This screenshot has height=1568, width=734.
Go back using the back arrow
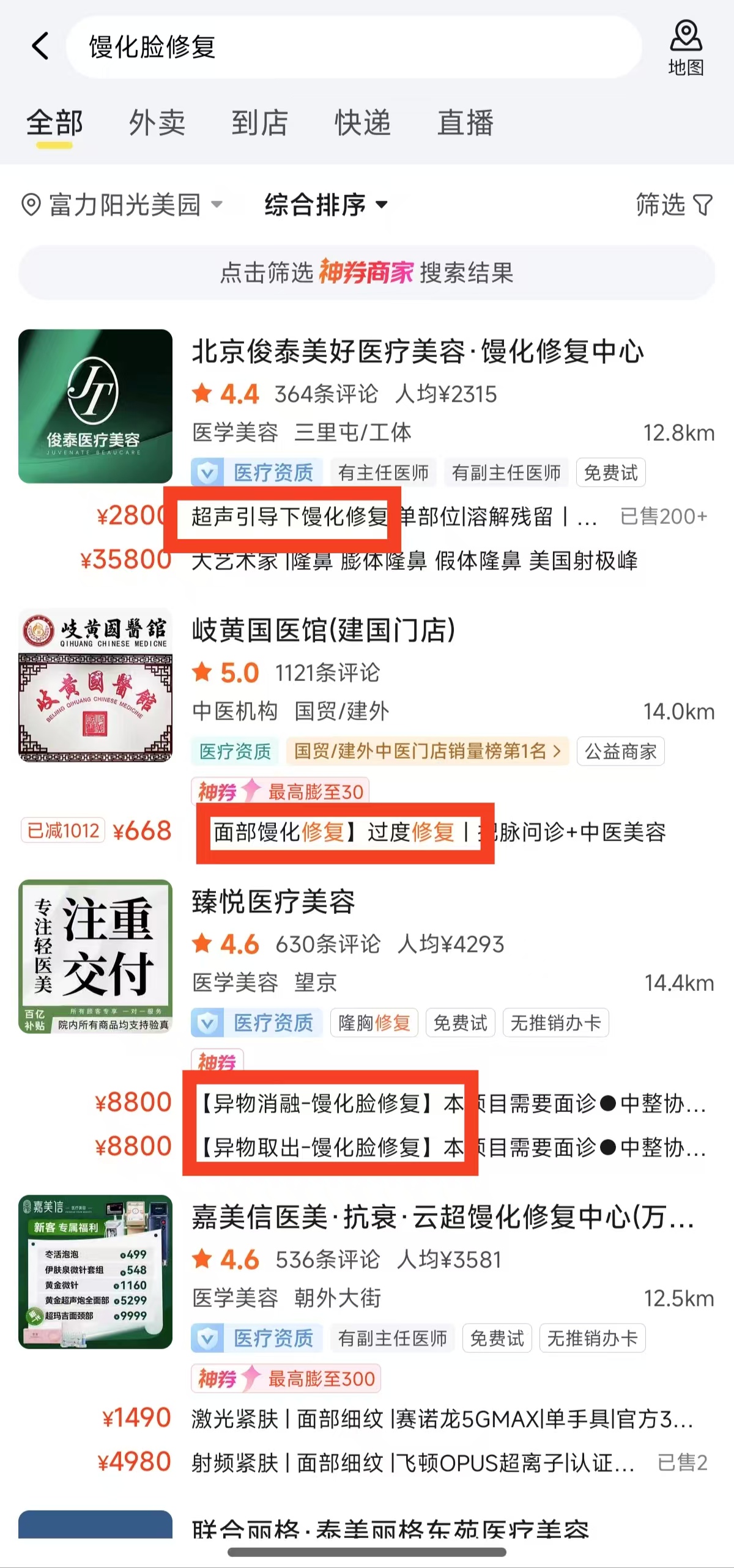point(40,46)
